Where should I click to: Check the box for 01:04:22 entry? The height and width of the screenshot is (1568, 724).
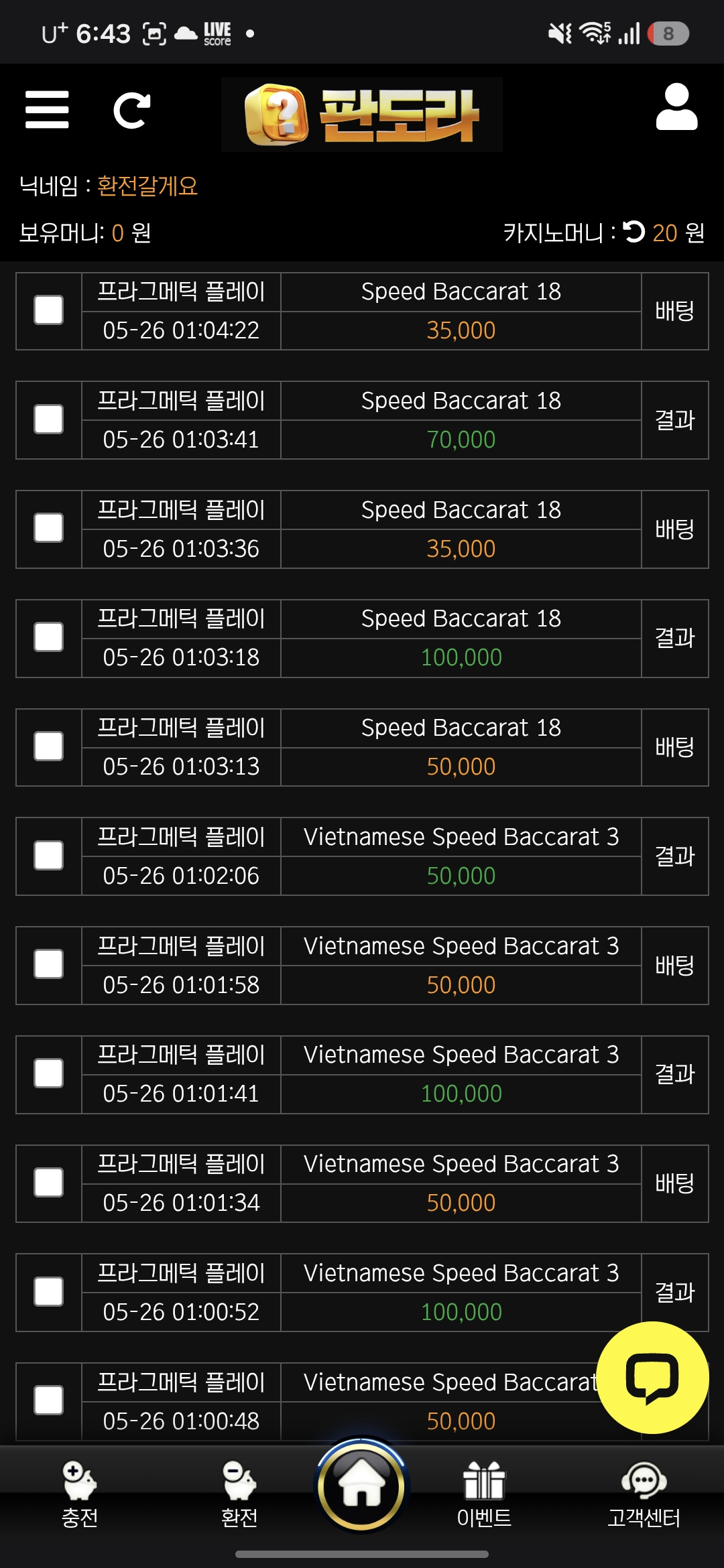point(49,310)
